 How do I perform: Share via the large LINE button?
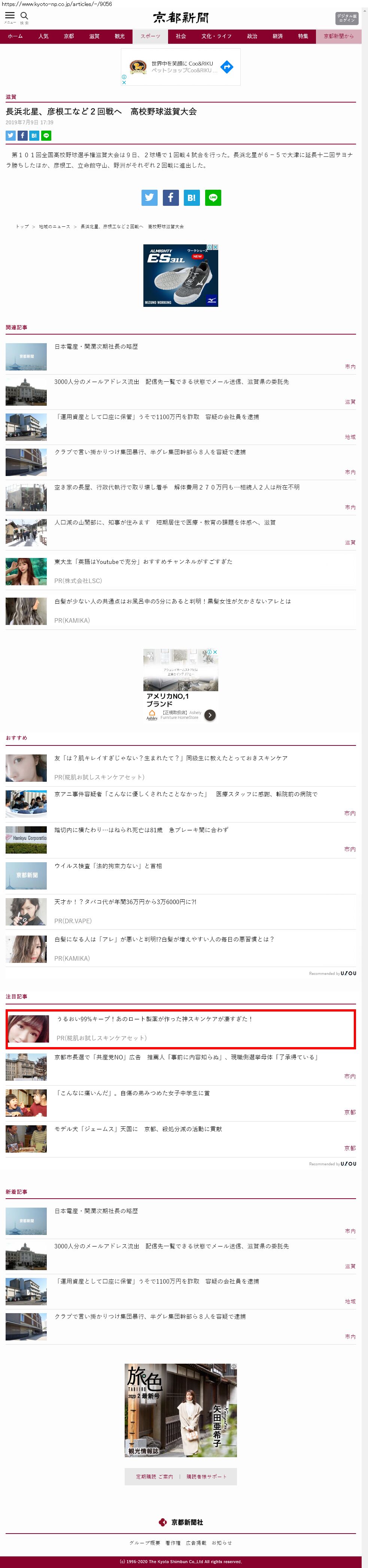(x=213, y=198)
